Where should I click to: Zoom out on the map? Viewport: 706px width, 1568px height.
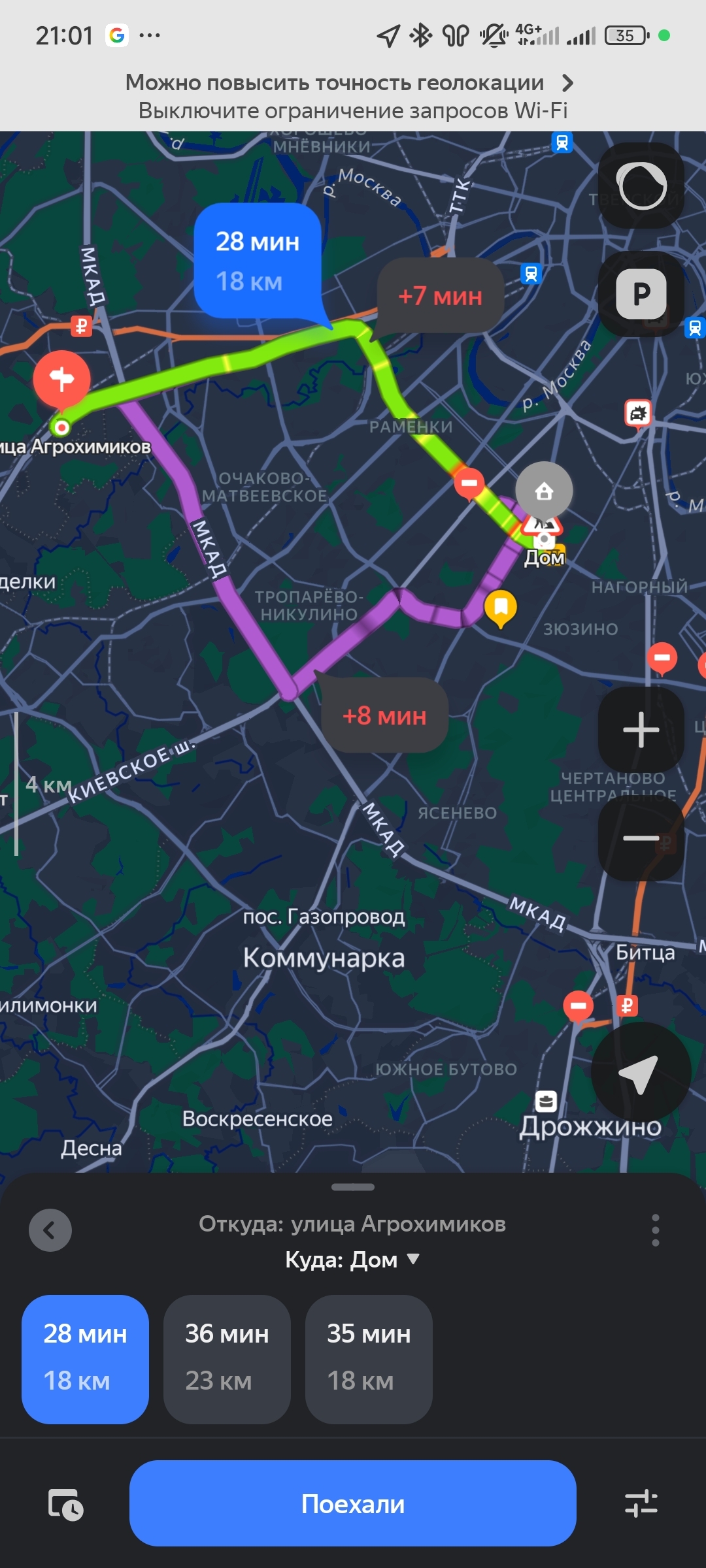click(641, 838)
